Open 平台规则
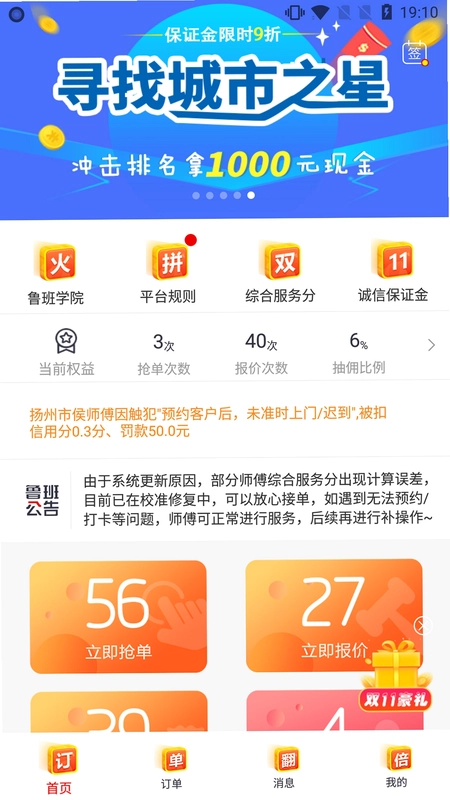 tap(168, 274)
